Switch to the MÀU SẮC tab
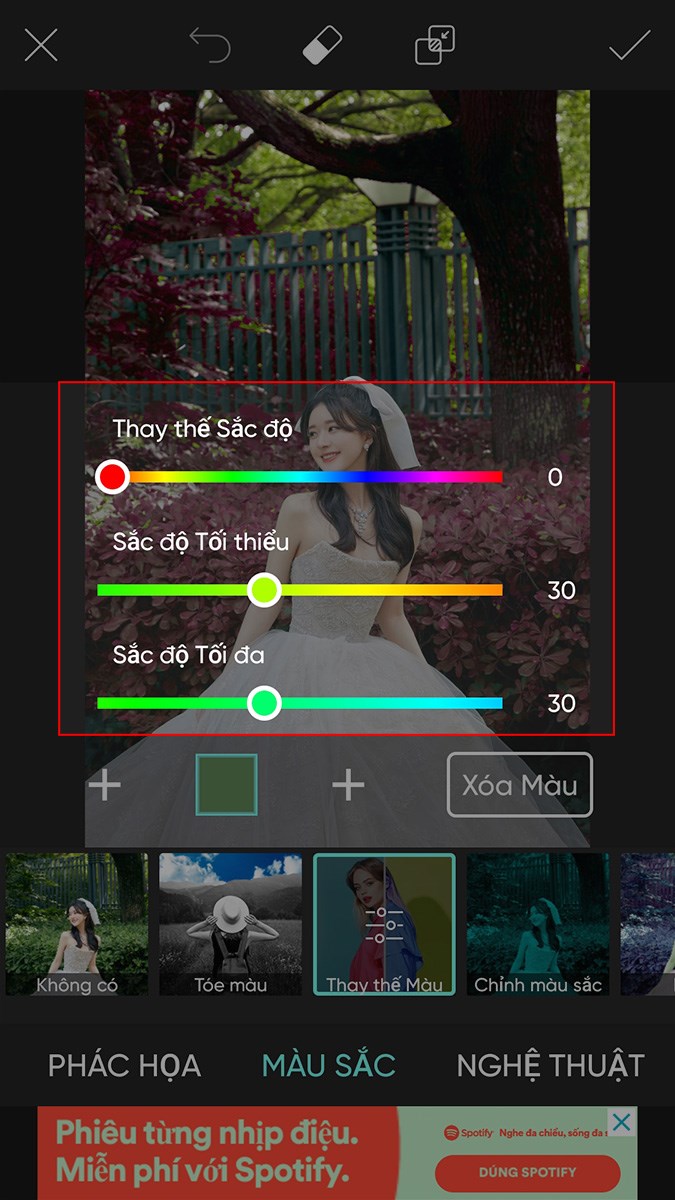The width and height of the screenshot is (675, 1200). 328,1065
